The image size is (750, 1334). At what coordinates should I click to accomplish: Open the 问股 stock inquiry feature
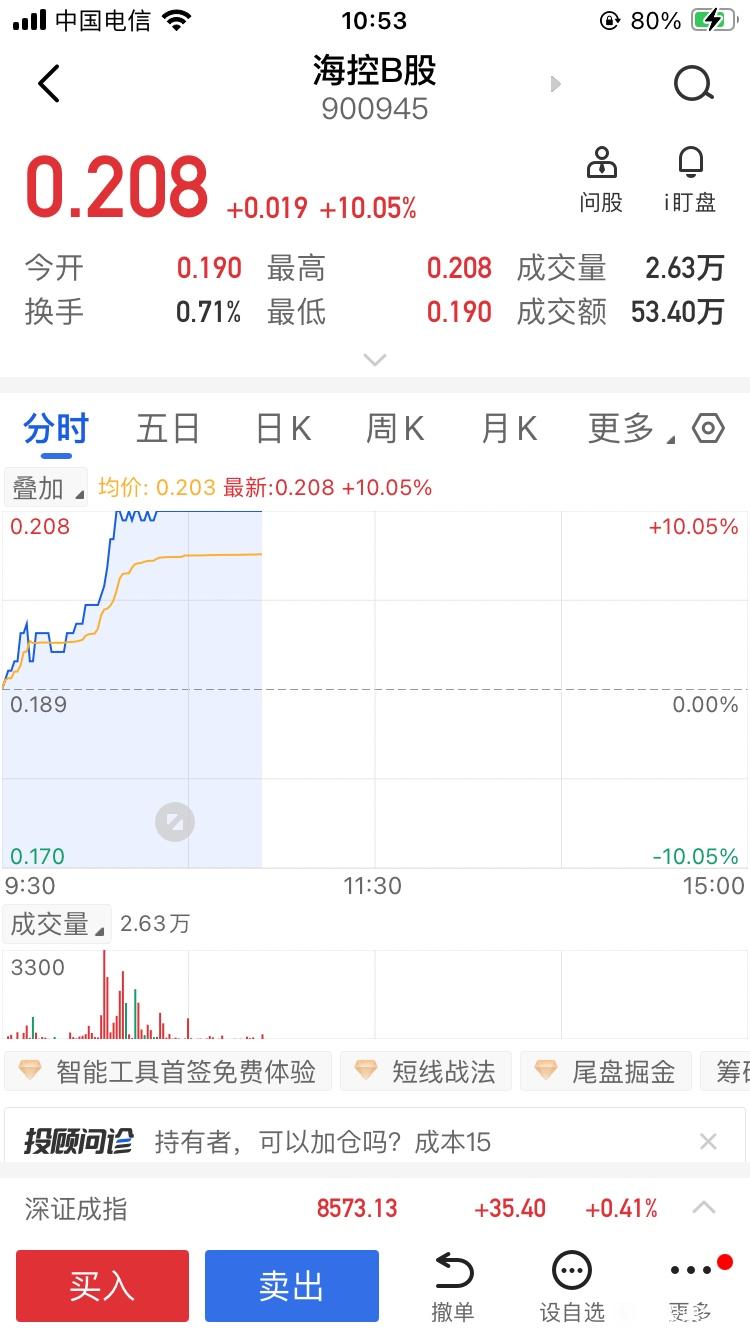click(601, 180)
